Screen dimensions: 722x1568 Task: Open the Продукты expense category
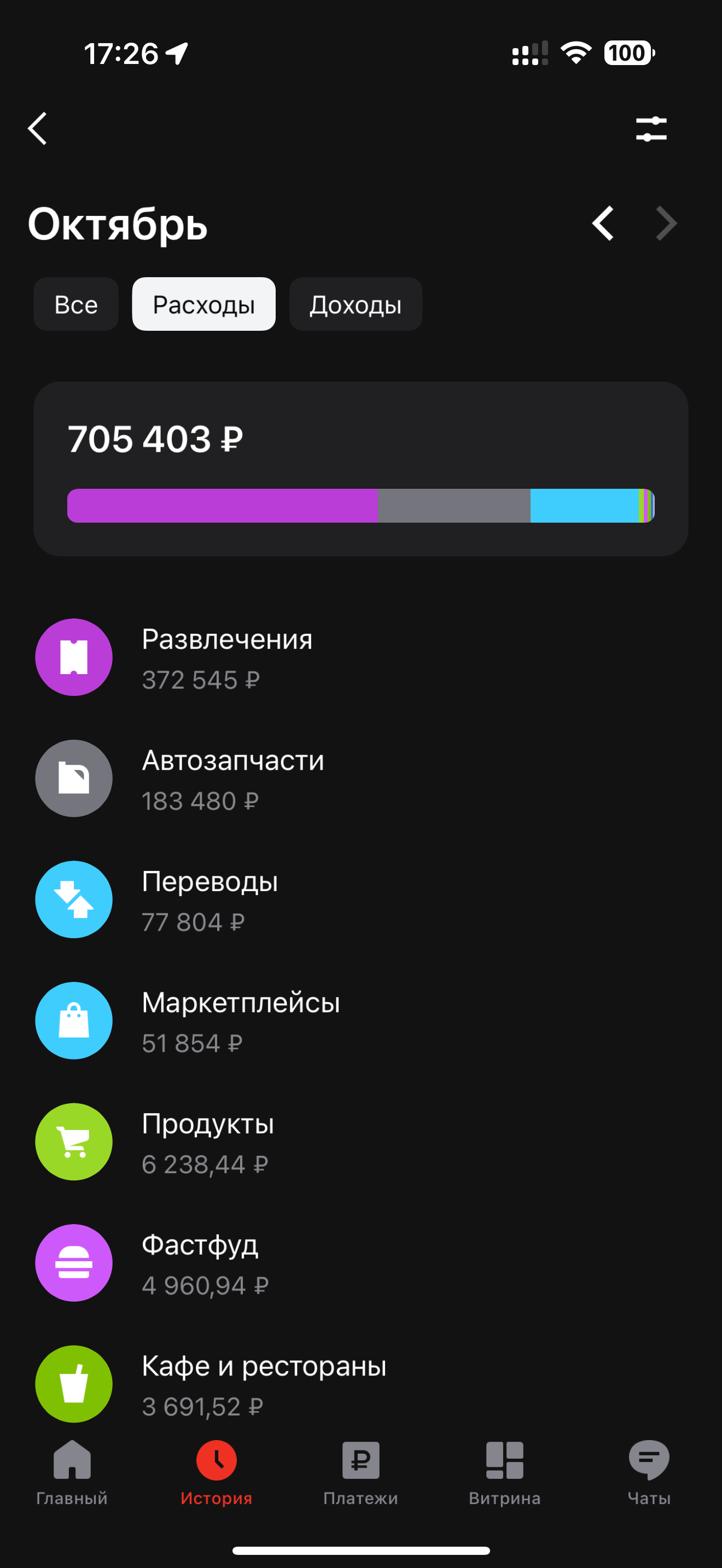[x=207, y=1142]
